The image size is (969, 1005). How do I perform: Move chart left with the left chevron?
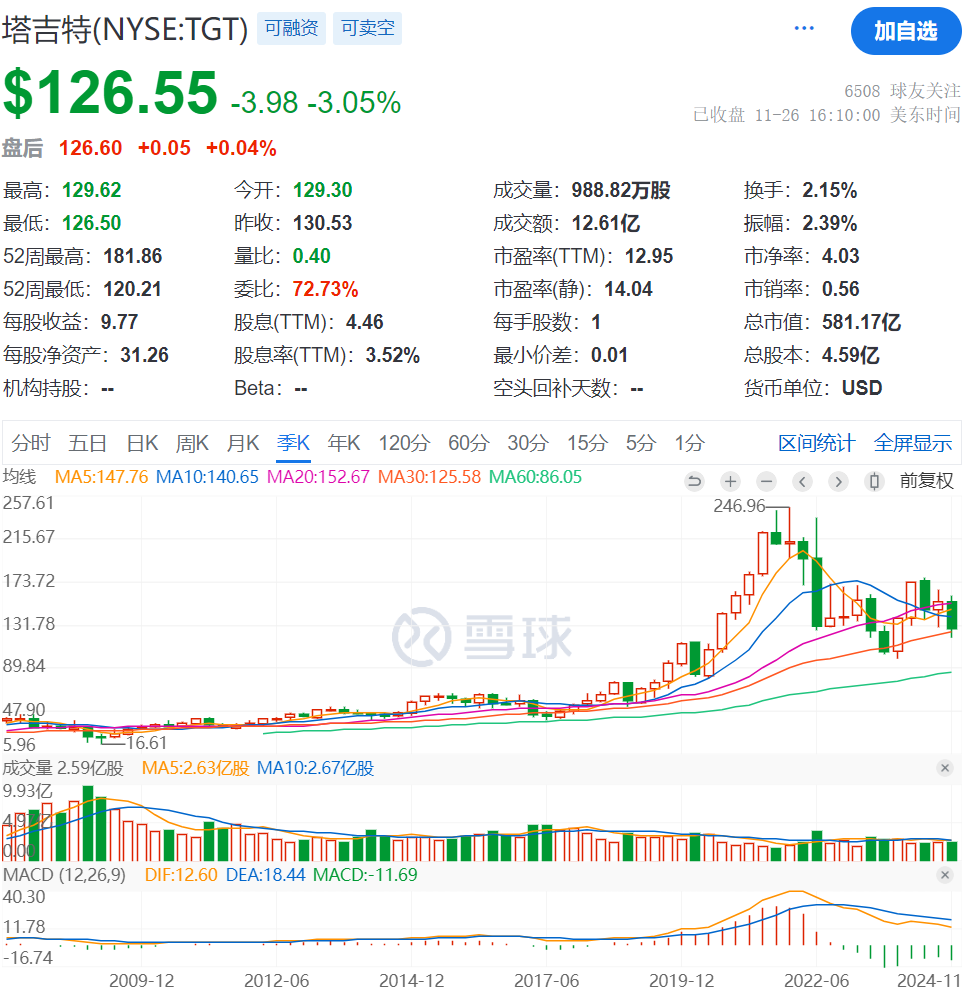(x=802, y=481)
